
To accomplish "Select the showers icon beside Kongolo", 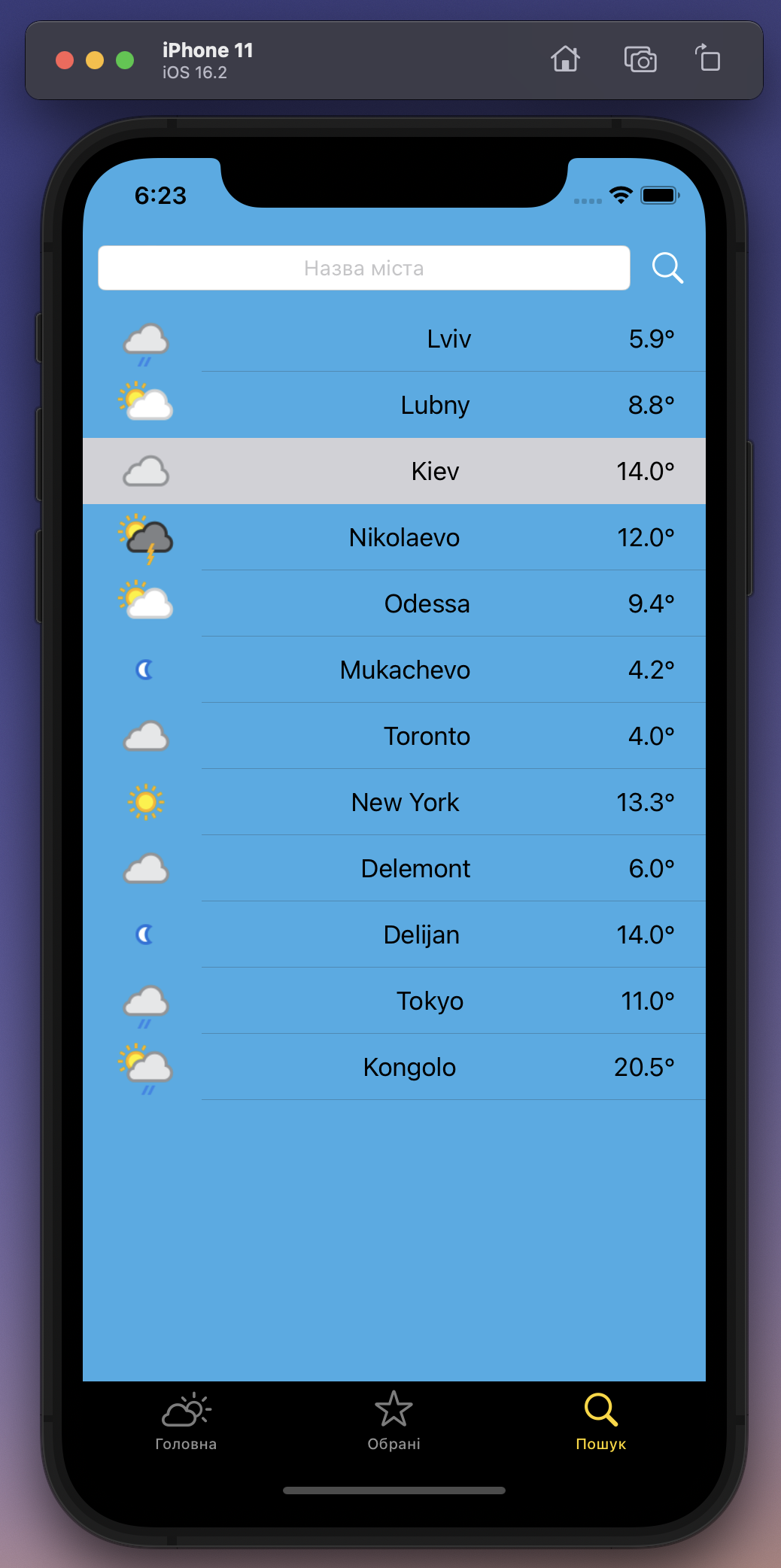I will coord(145,1068).
